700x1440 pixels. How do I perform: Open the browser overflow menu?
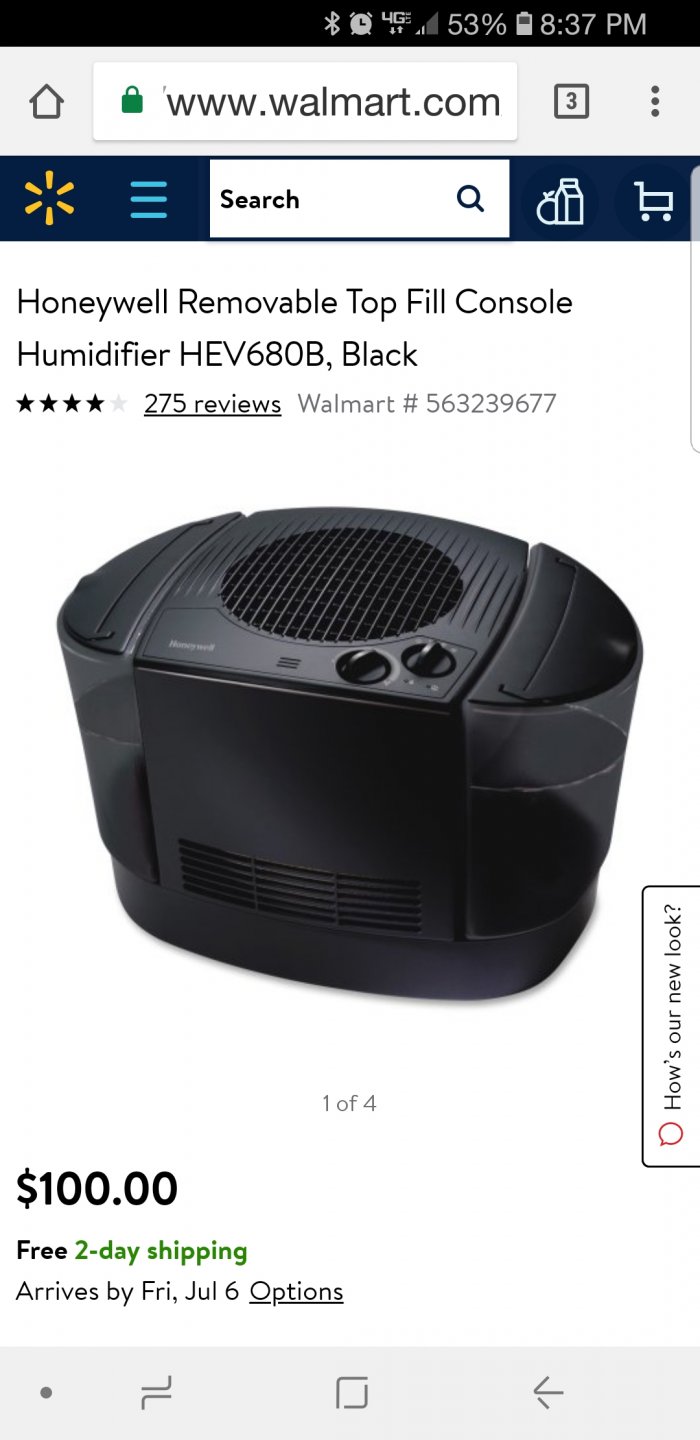pyautogui.click(x=655, y=102)
